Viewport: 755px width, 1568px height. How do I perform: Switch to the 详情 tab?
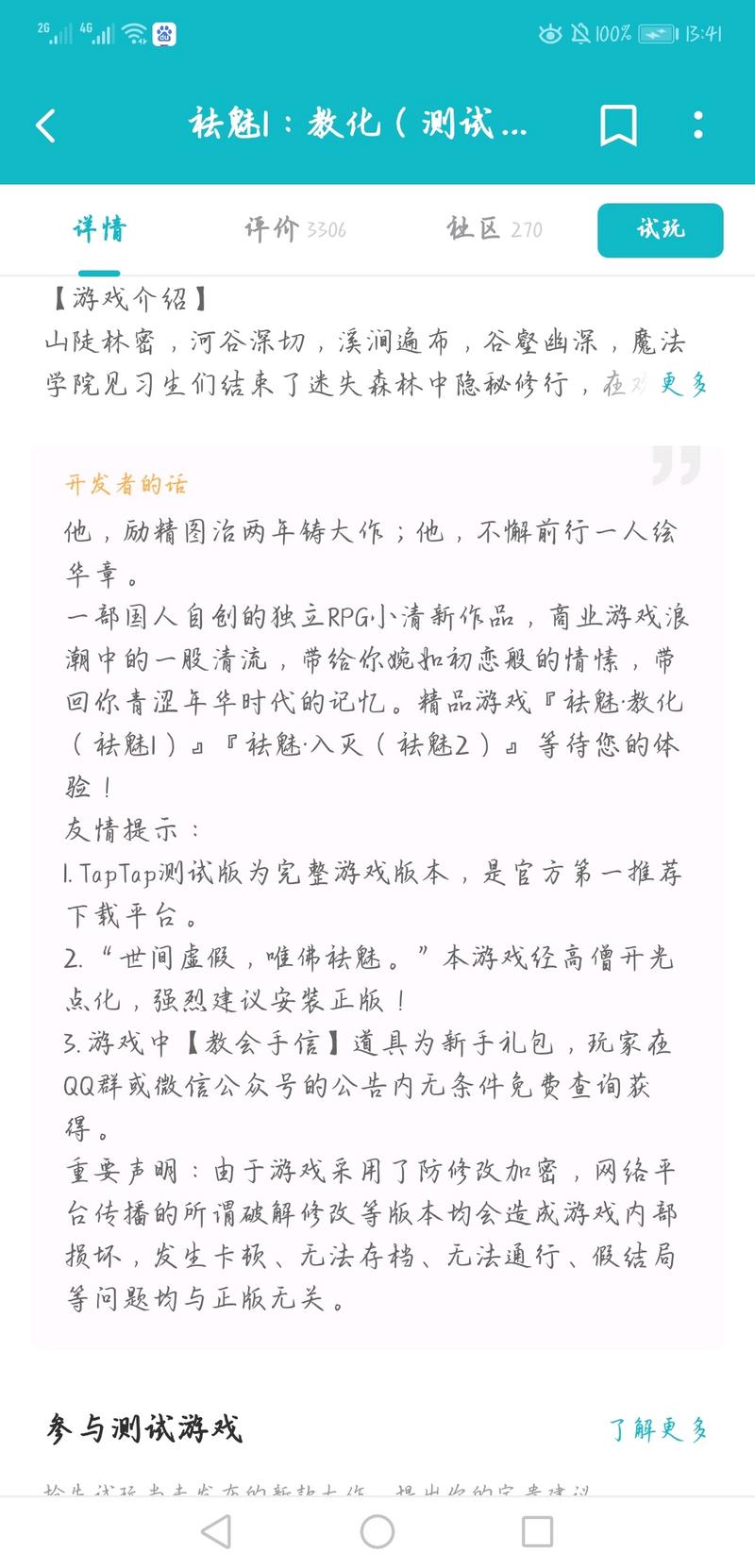99,229
